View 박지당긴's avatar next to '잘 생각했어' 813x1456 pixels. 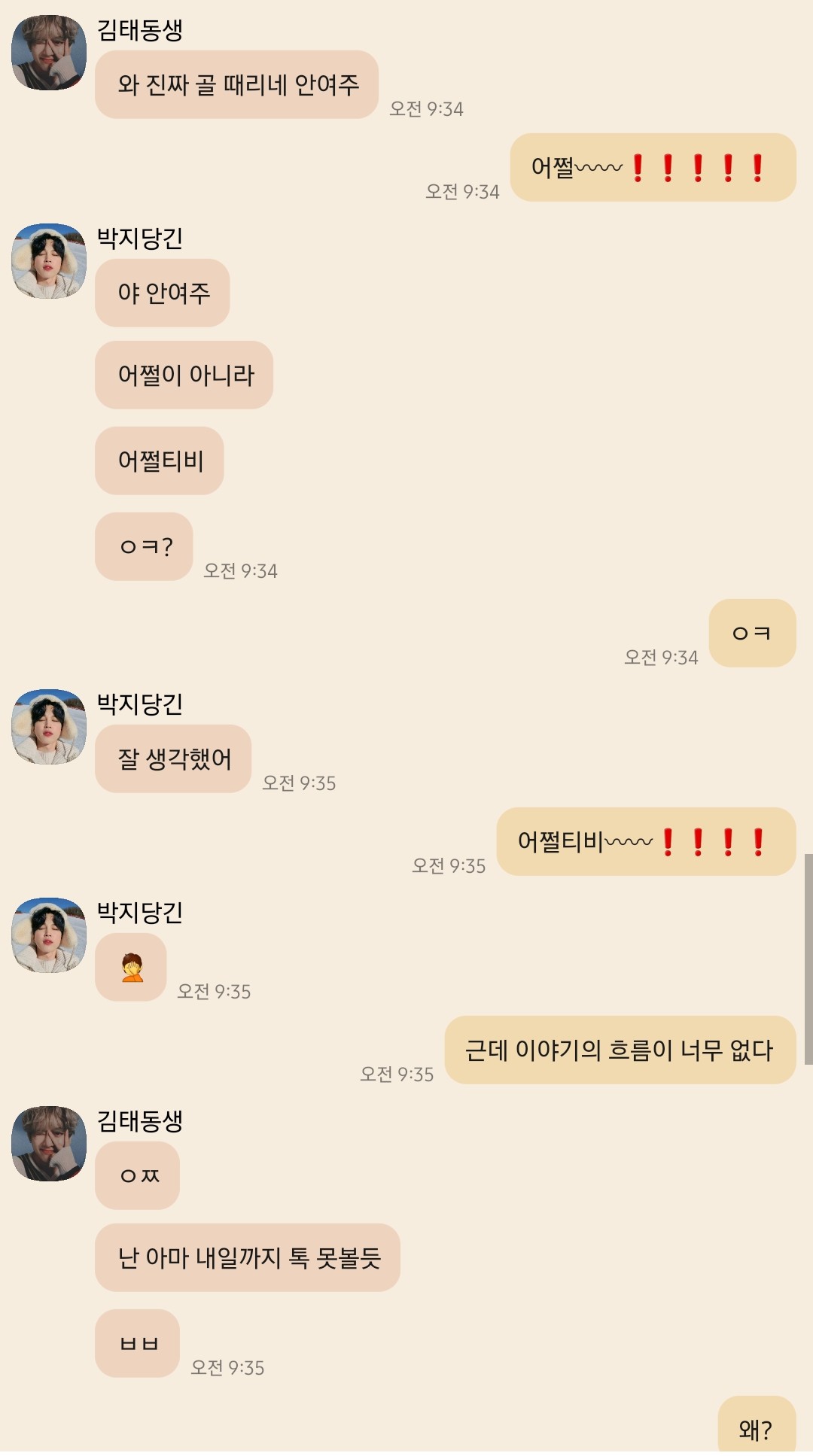(x=49, y=727)
